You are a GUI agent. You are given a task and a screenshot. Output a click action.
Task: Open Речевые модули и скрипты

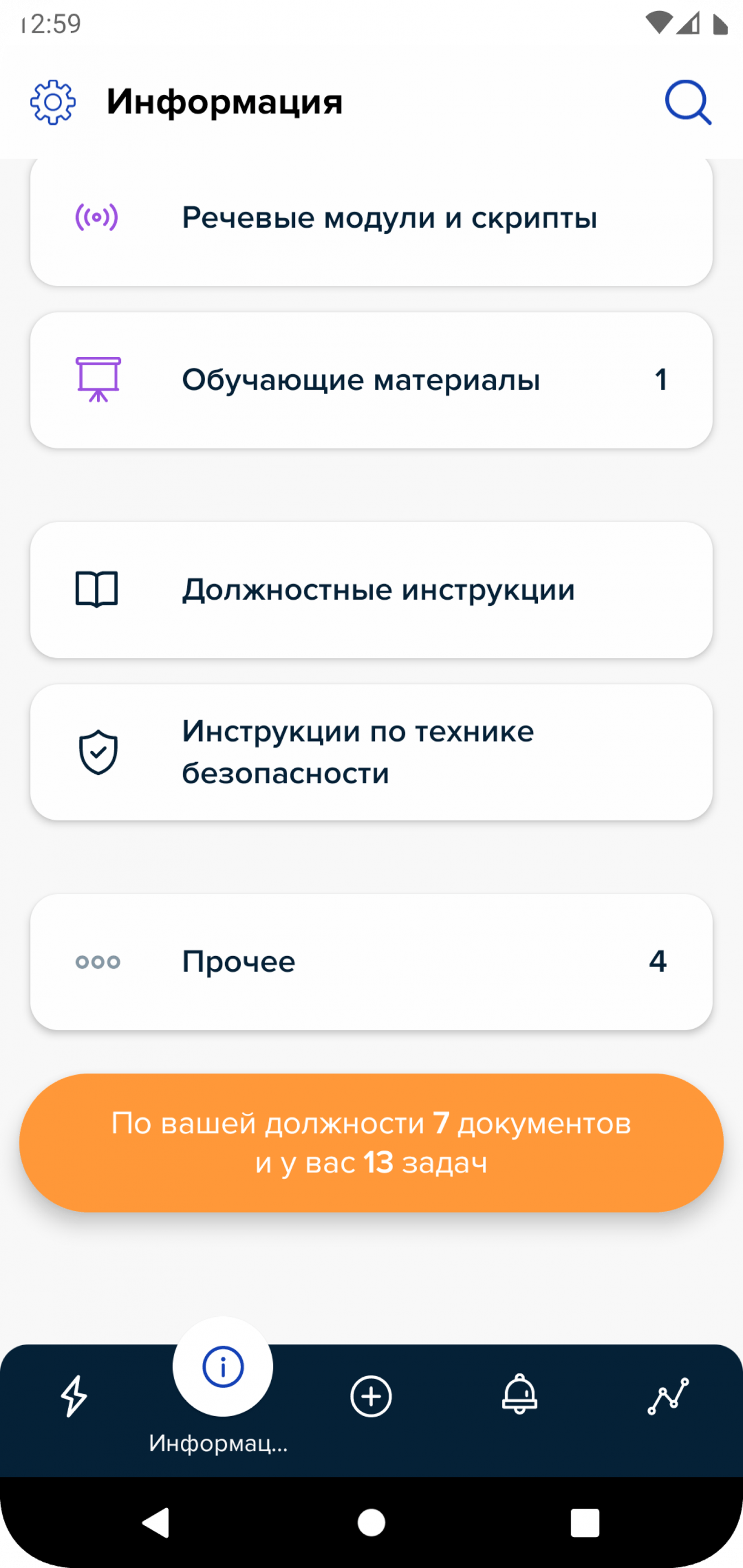point(371,218)
